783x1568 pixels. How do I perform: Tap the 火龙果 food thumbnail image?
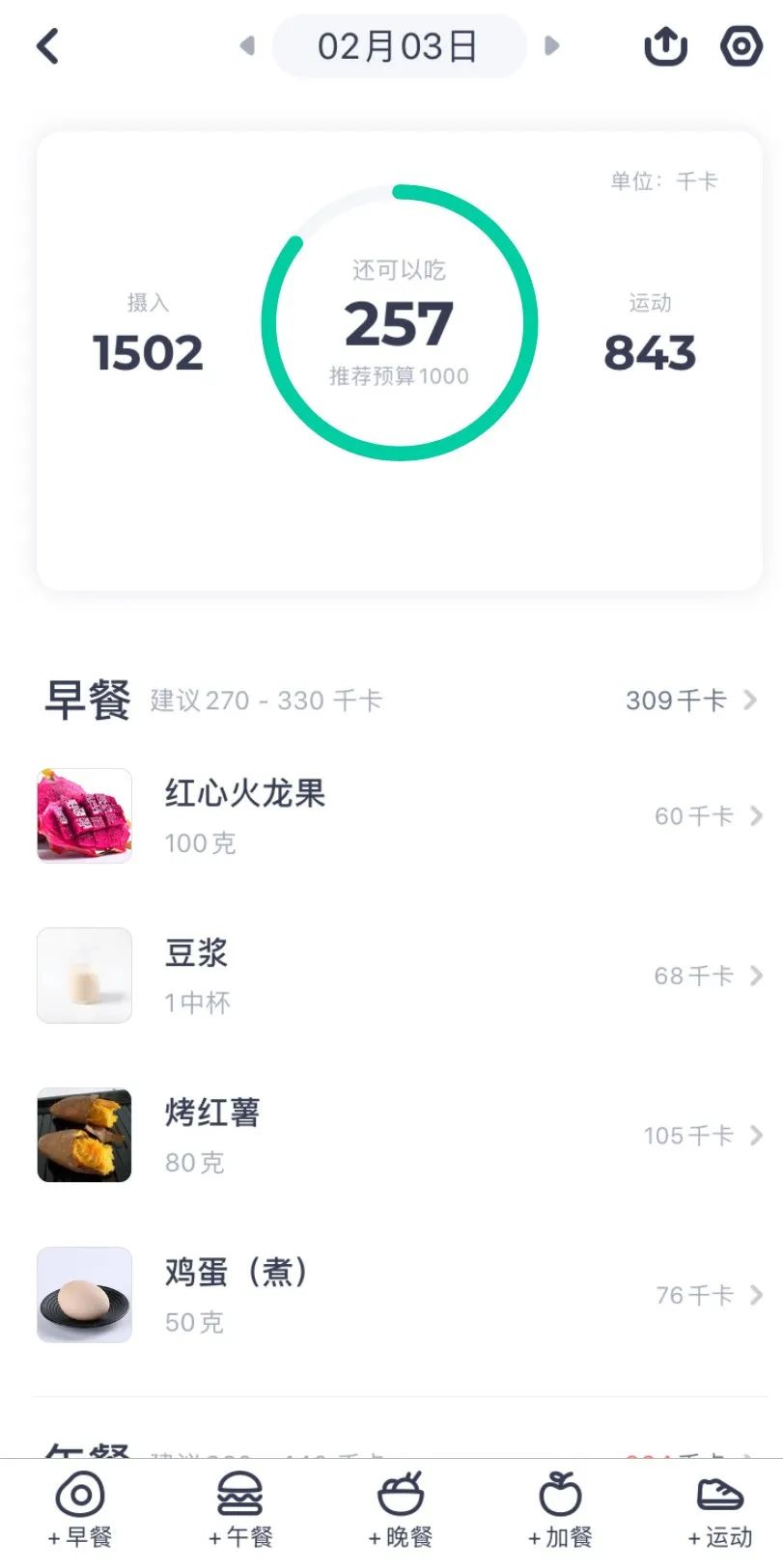(x=83, y=815)
